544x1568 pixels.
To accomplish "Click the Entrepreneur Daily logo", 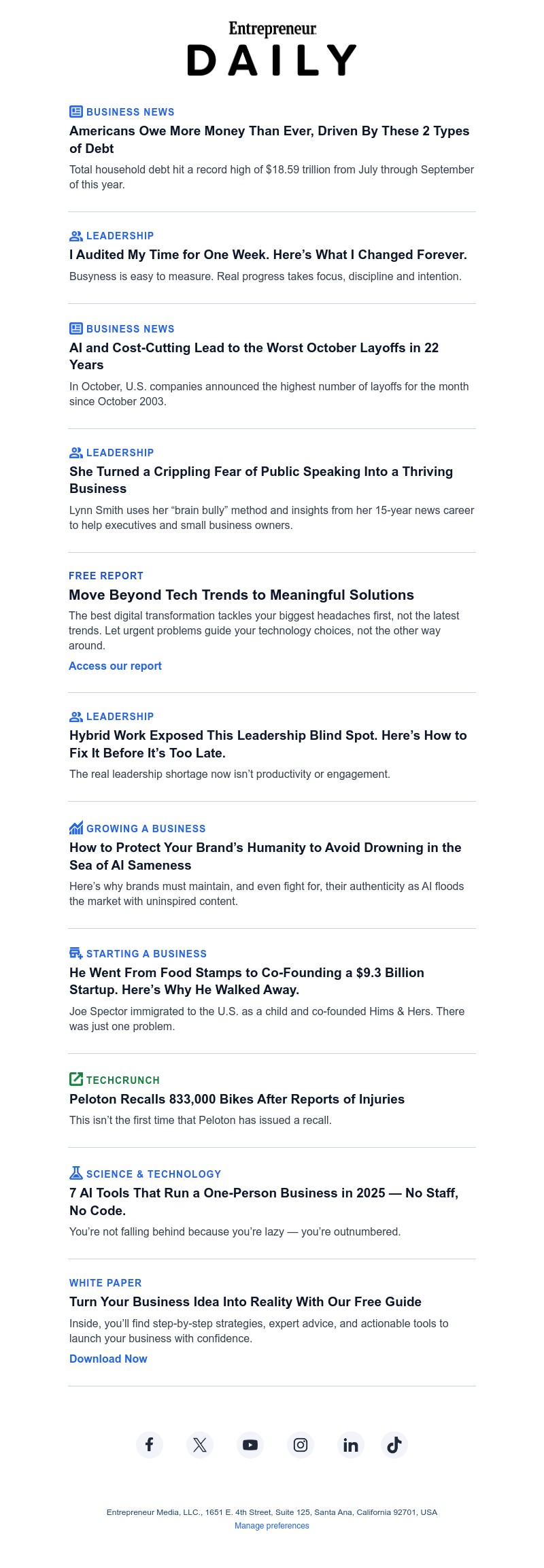I will pyautogui.click(x=272, y=48).
